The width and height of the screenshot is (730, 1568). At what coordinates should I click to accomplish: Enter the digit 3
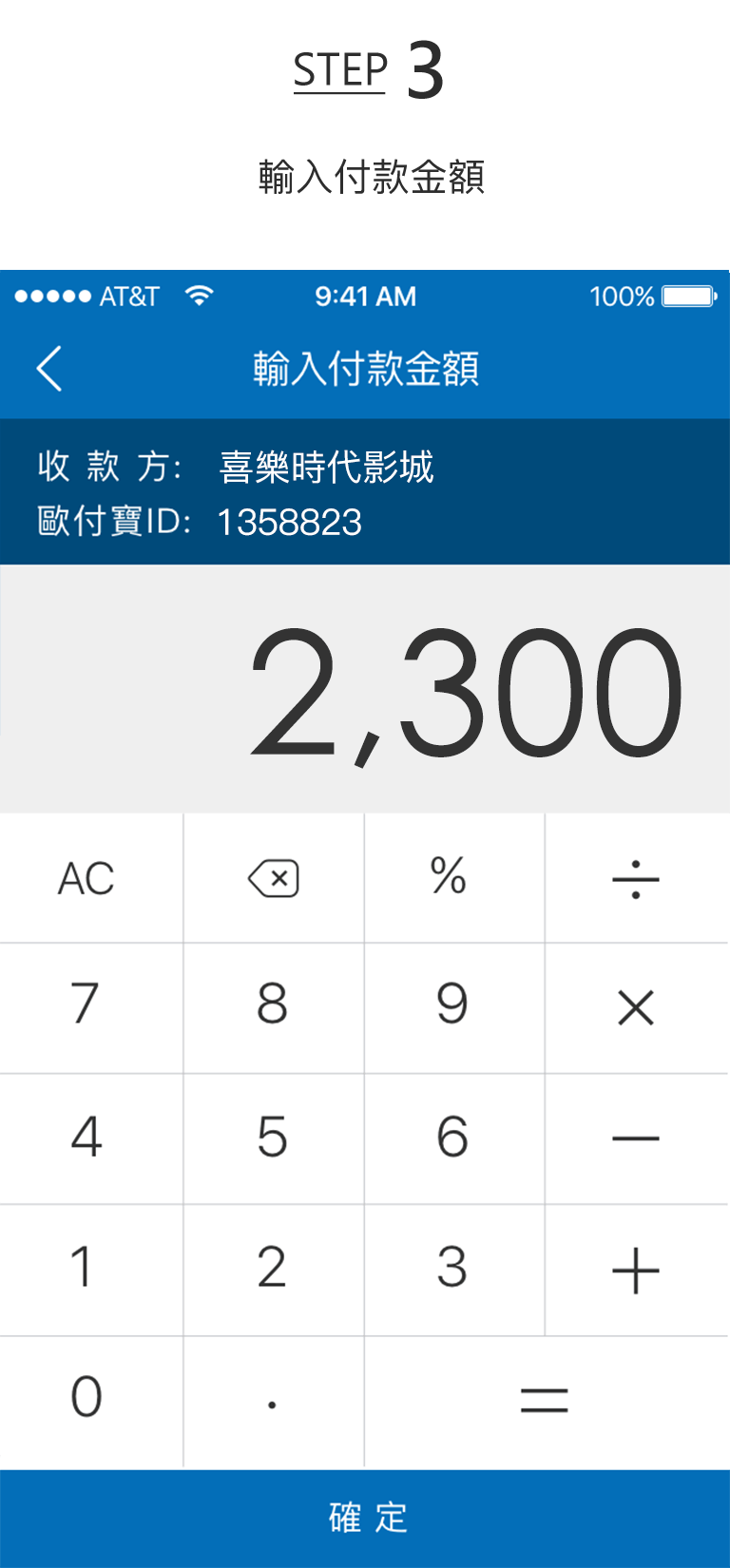coord(454,1271)
